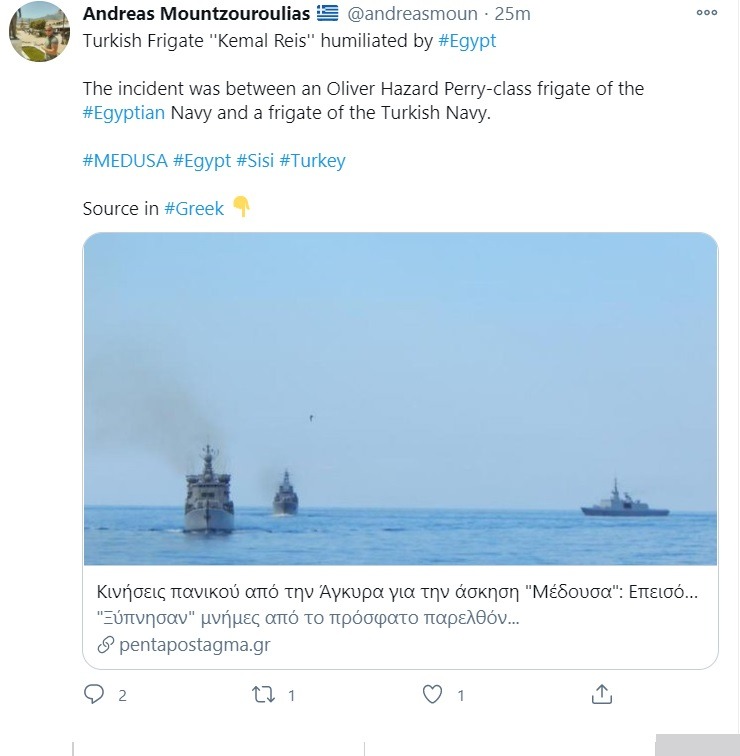Screen dimensions: 740x756
Task: Open the #Turkey hashtag
Action: (x=312, y=160)
